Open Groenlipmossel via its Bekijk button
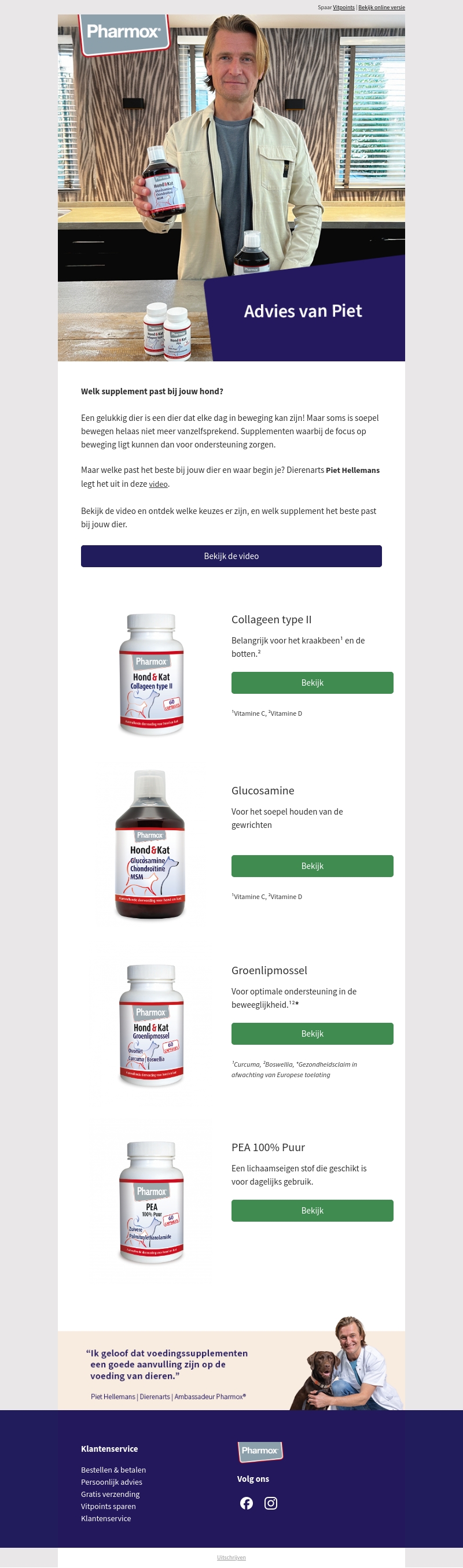This screenshot has height=1568, width=463. (x=312, y=1034)
